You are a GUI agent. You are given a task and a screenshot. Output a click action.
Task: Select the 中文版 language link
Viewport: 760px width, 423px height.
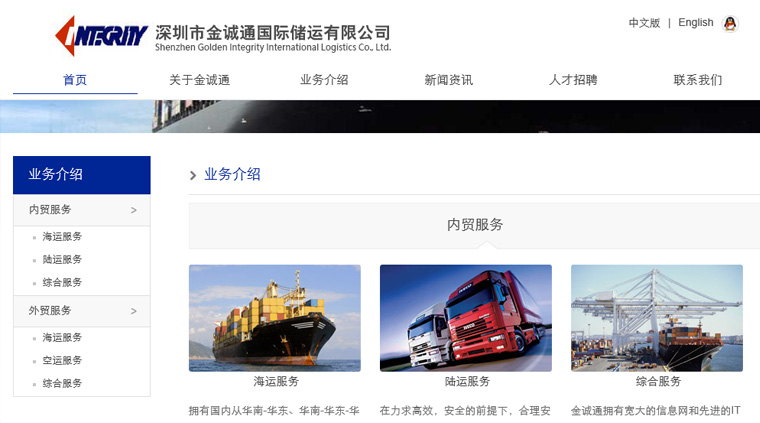coord(644,23)
